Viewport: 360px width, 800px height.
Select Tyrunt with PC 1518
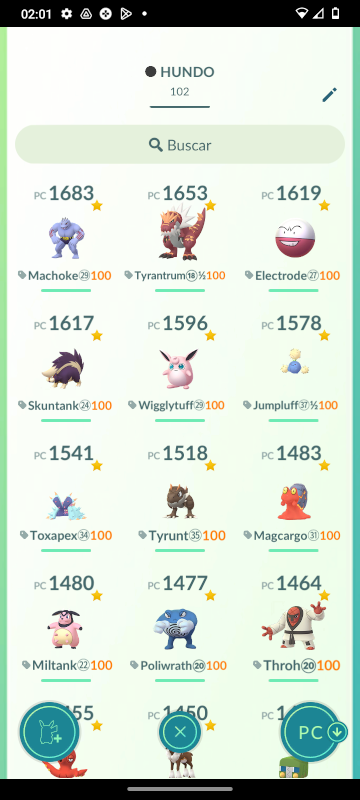[x=179, y=498]
